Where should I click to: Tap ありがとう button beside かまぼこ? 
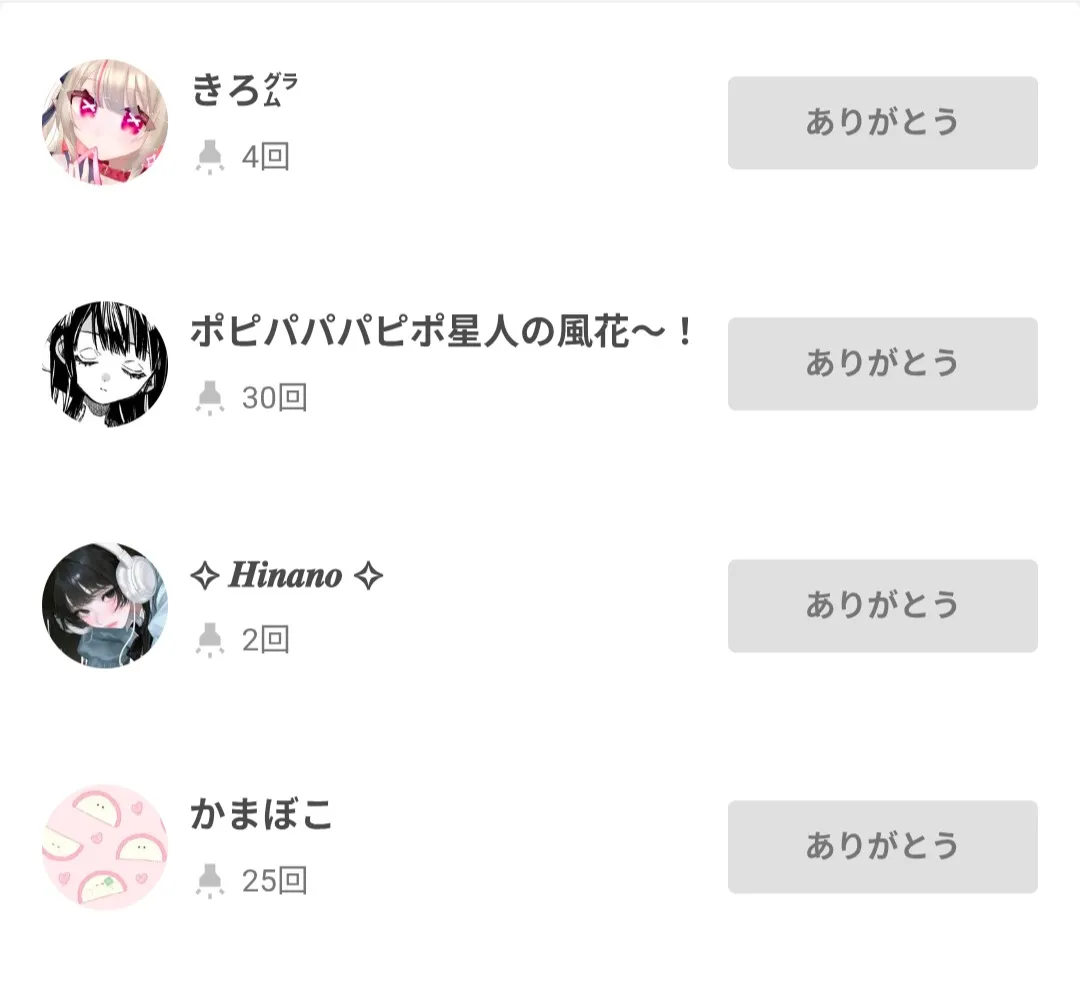882,847
